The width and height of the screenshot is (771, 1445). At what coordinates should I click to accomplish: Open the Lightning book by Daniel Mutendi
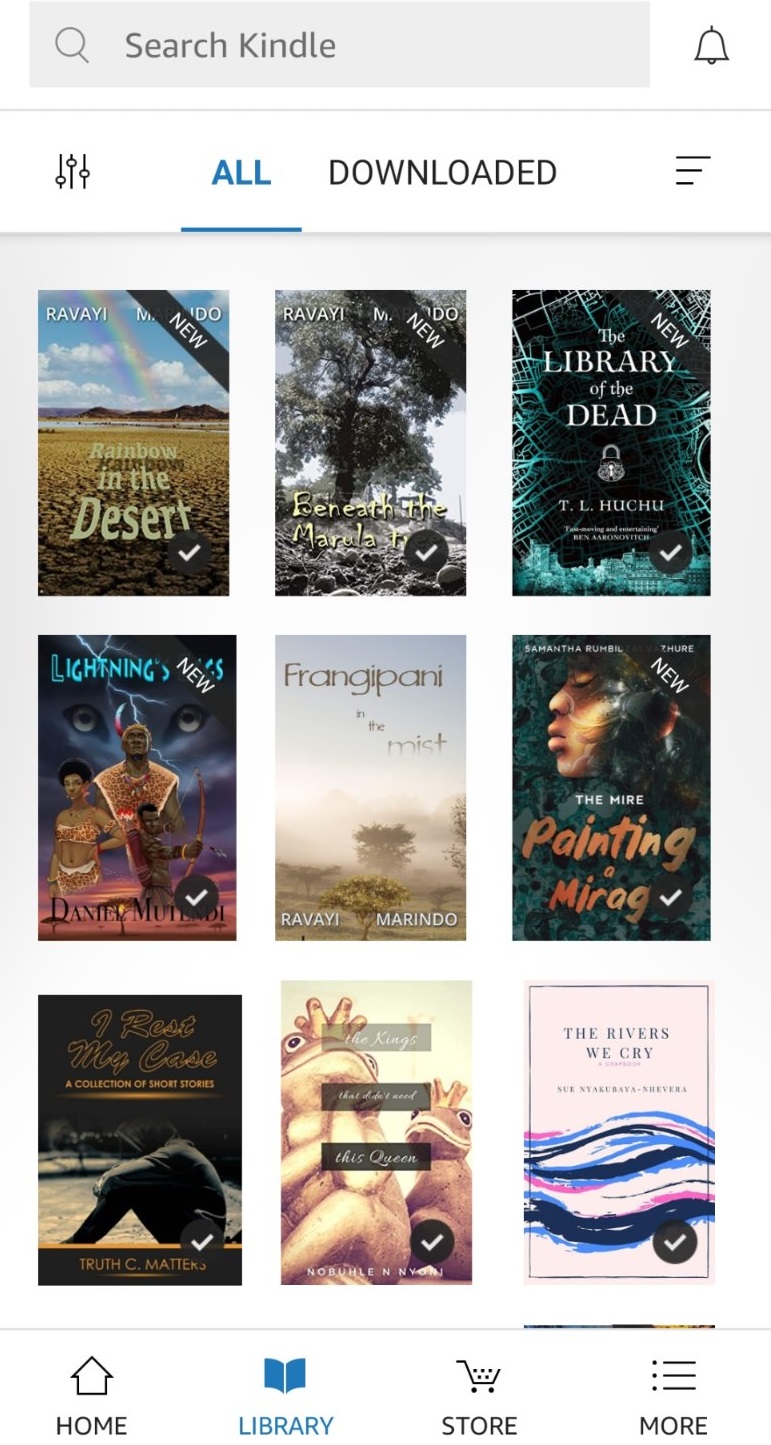coord(137,788)
